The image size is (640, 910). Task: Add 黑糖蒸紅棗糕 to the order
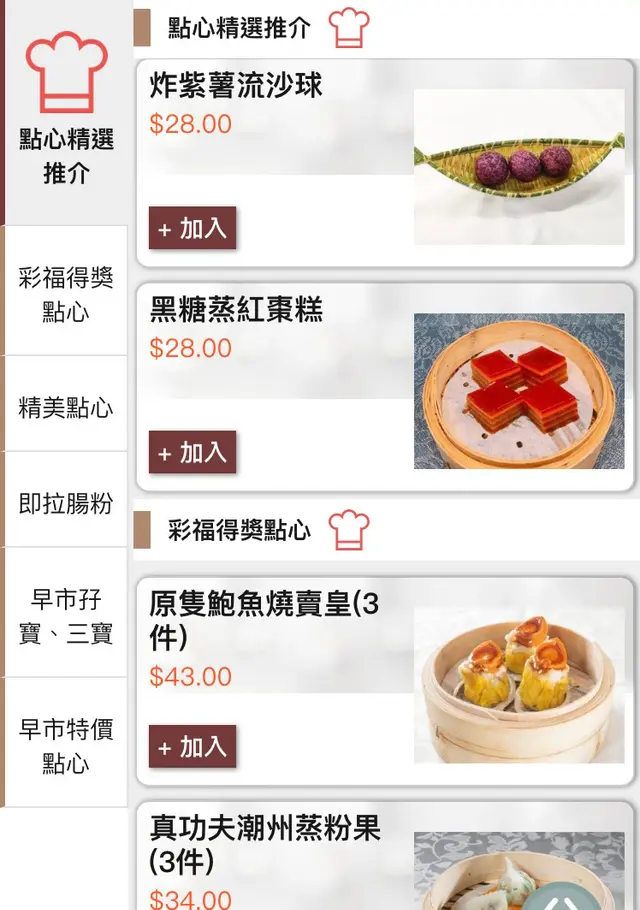click(x=192, y=452)
